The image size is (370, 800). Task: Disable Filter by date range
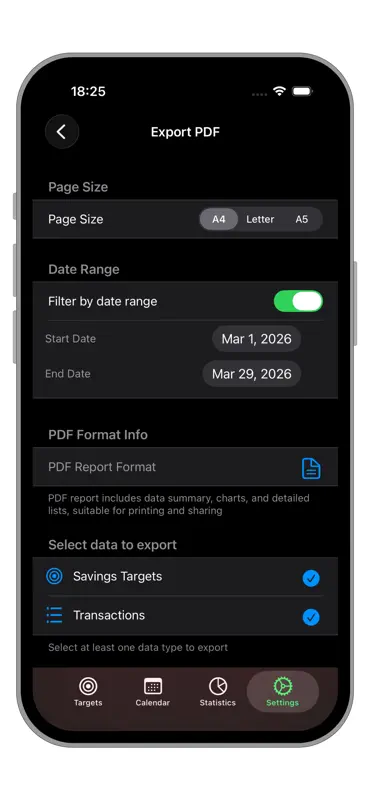pos(298,301)
